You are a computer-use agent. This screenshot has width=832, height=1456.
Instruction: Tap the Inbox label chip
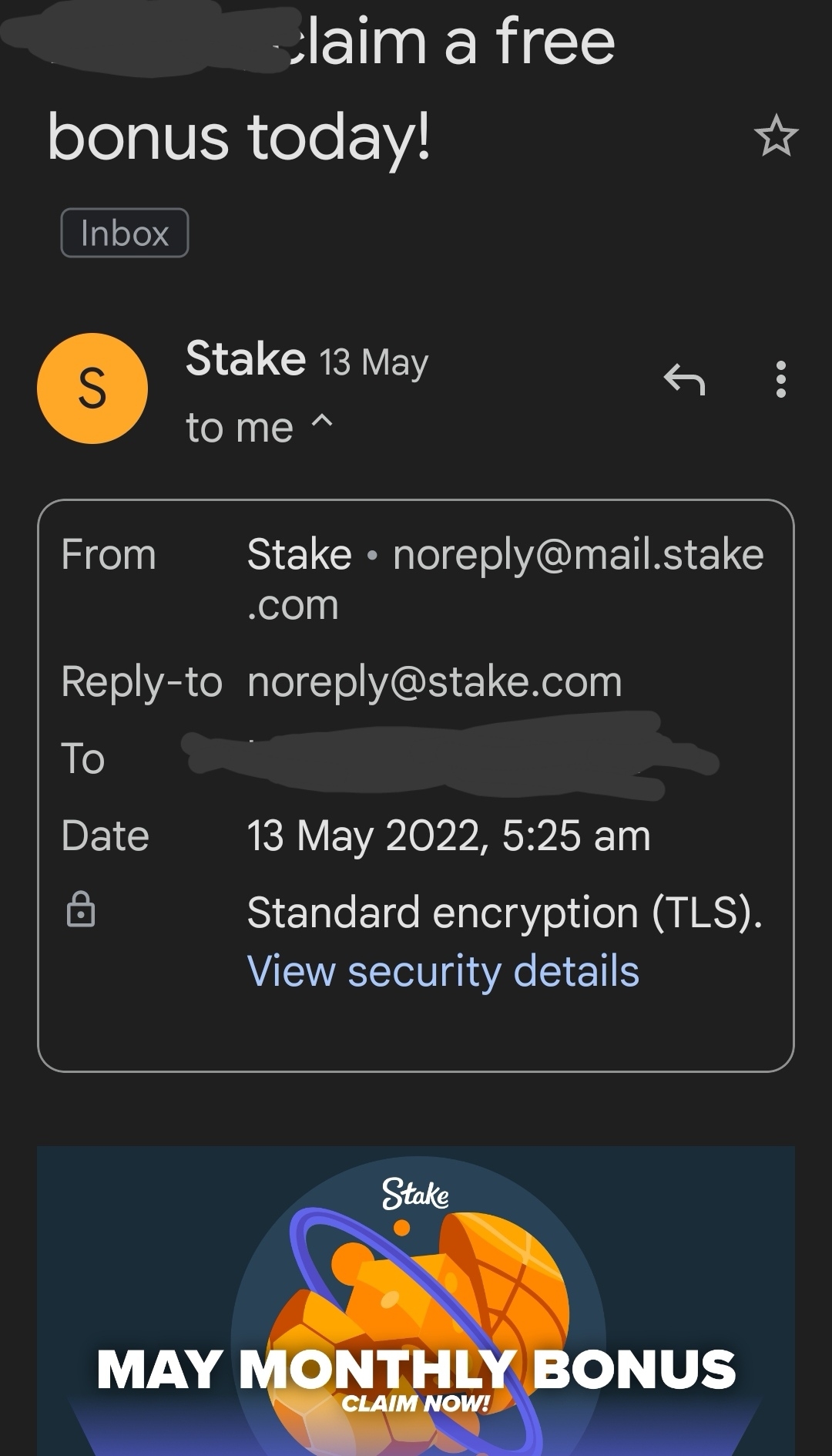[125, 233]
